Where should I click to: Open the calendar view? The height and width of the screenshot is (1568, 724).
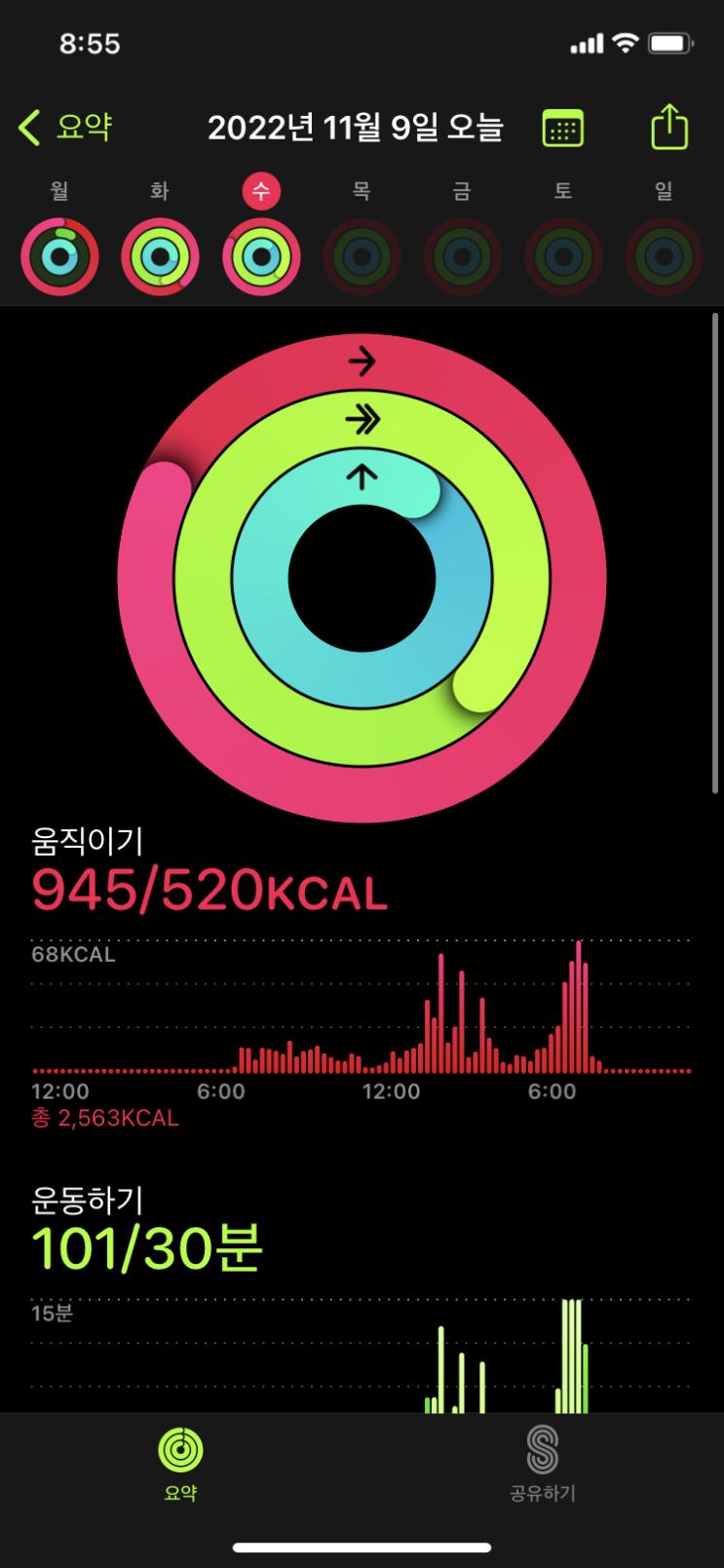562,129
